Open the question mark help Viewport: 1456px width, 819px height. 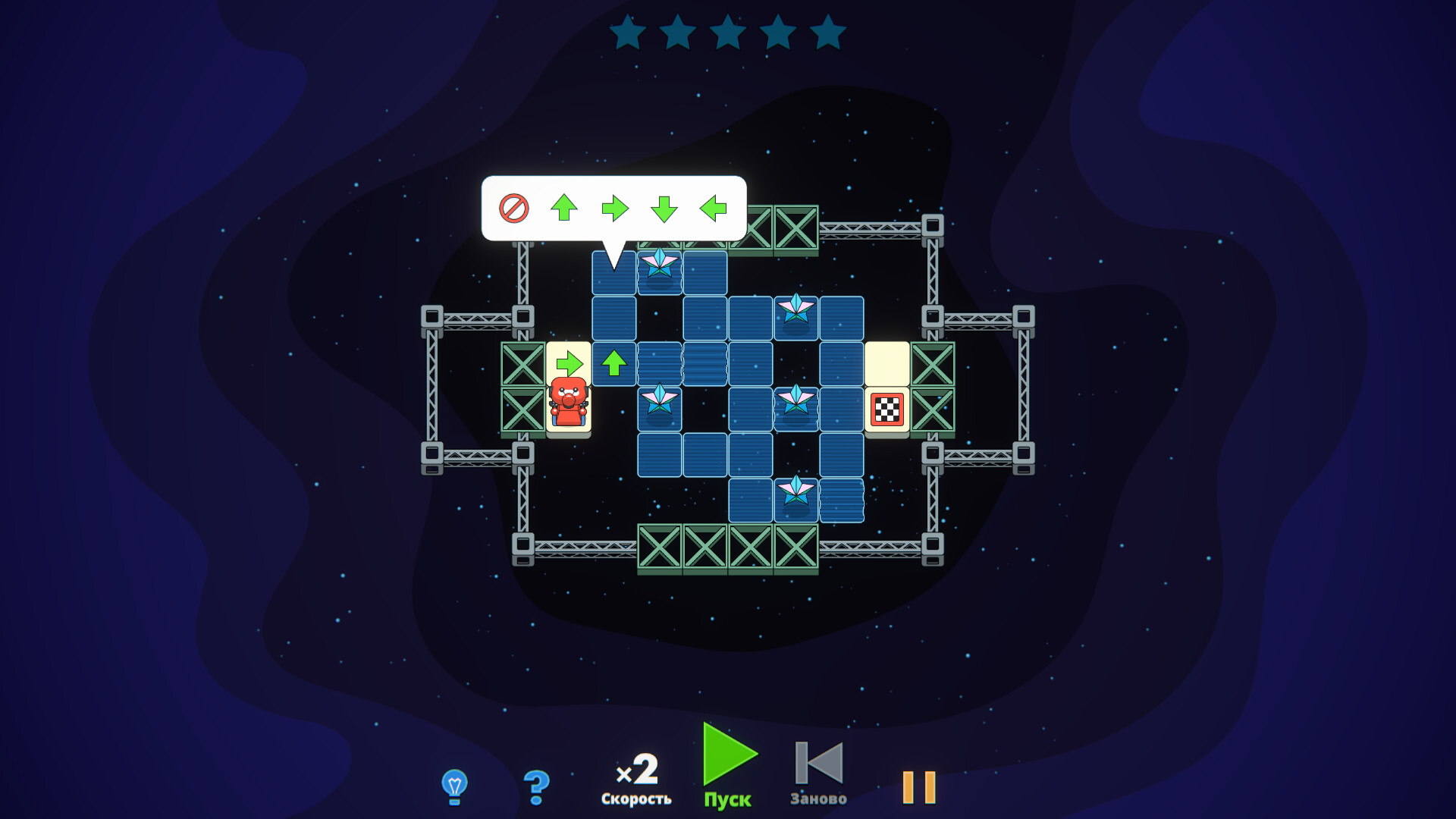536,786
